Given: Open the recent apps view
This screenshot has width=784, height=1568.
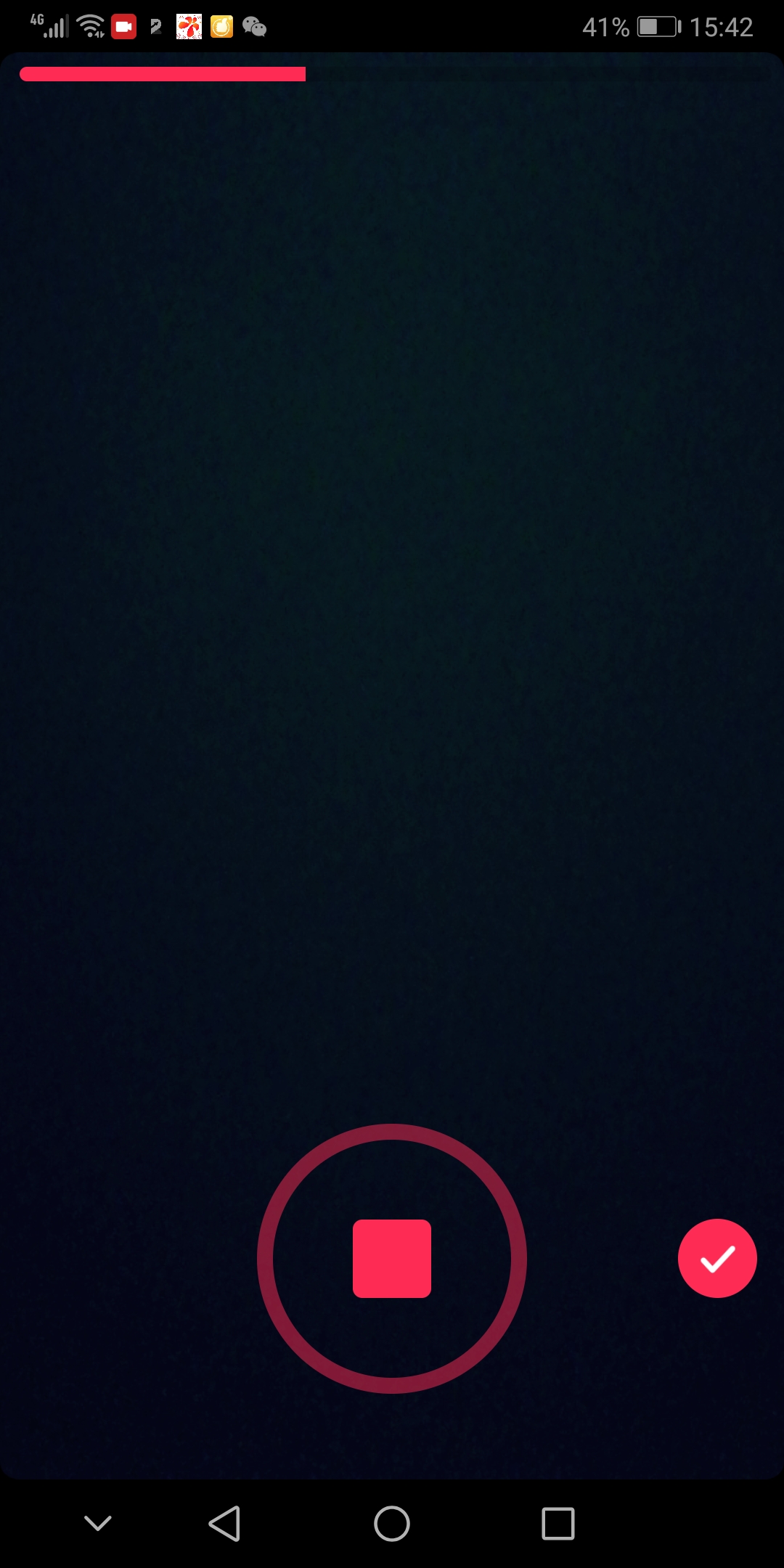Looking at the screenshot, I should (x=558, y=1523).
